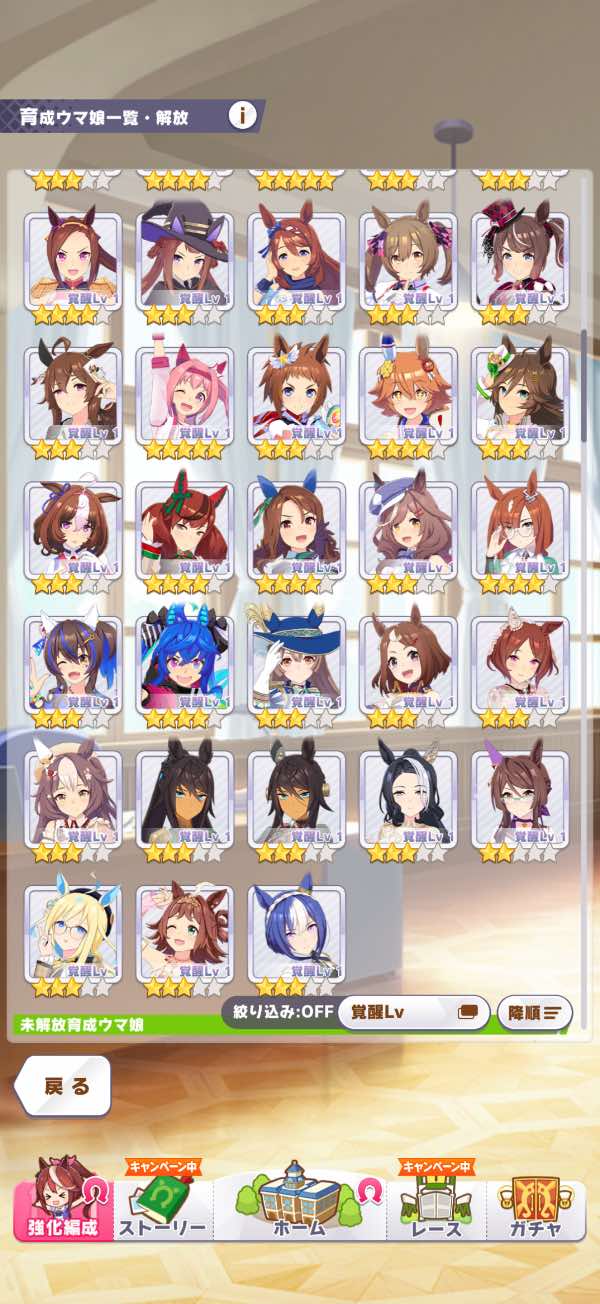This screenshot has width=600, height=1304.
Task: Open the 絞り込み filter button
Action: [x=278, y=1011]
